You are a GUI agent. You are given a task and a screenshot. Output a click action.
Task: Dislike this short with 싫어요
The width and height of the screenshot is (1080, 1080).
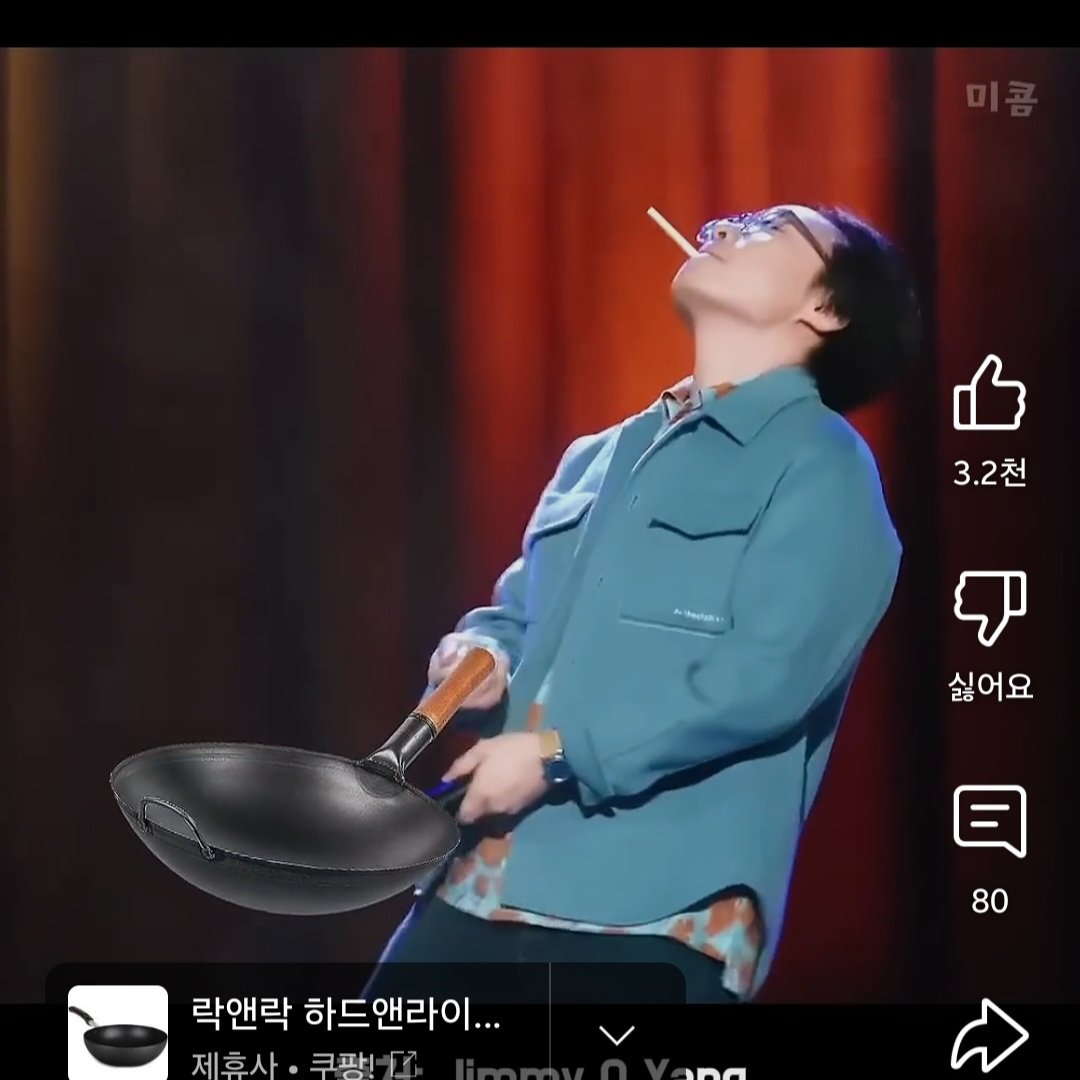(x=989, y=608)
